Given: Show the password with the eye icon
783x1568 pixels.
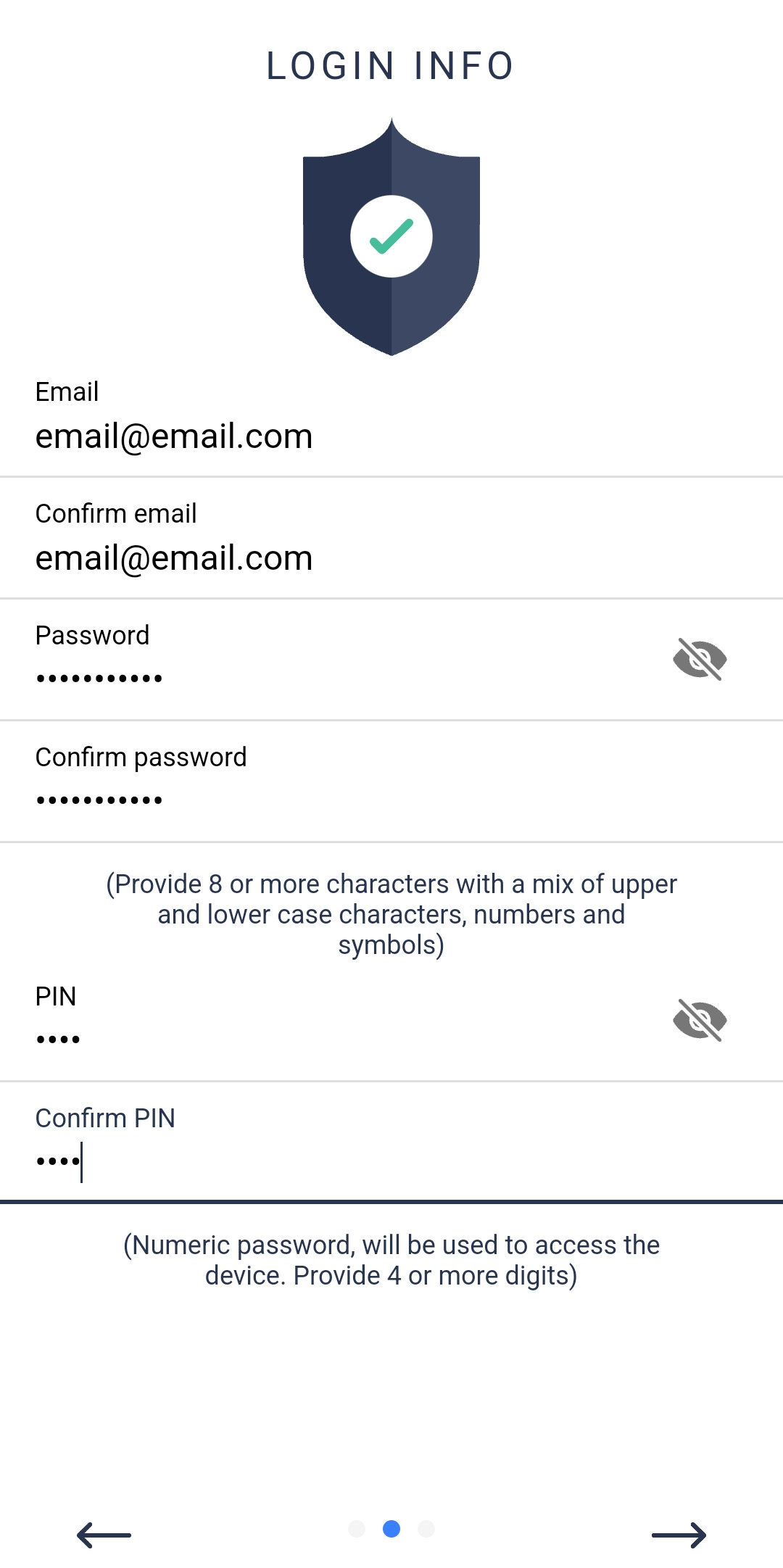Looking at the screenshot, I should pyautogui.click(x=700, y=659).
